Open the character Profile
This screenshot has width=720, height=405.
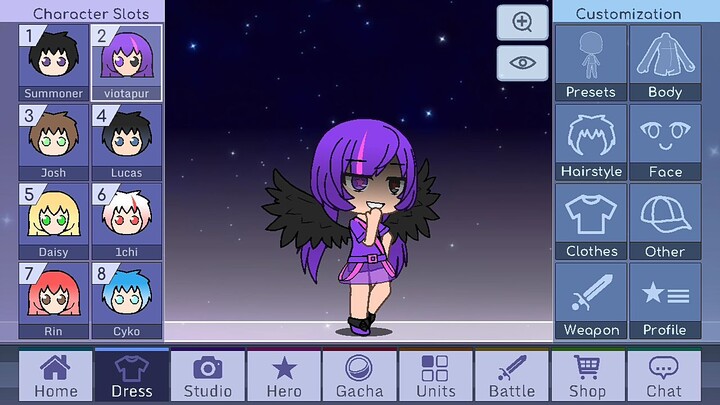click(x=665, y=301)
